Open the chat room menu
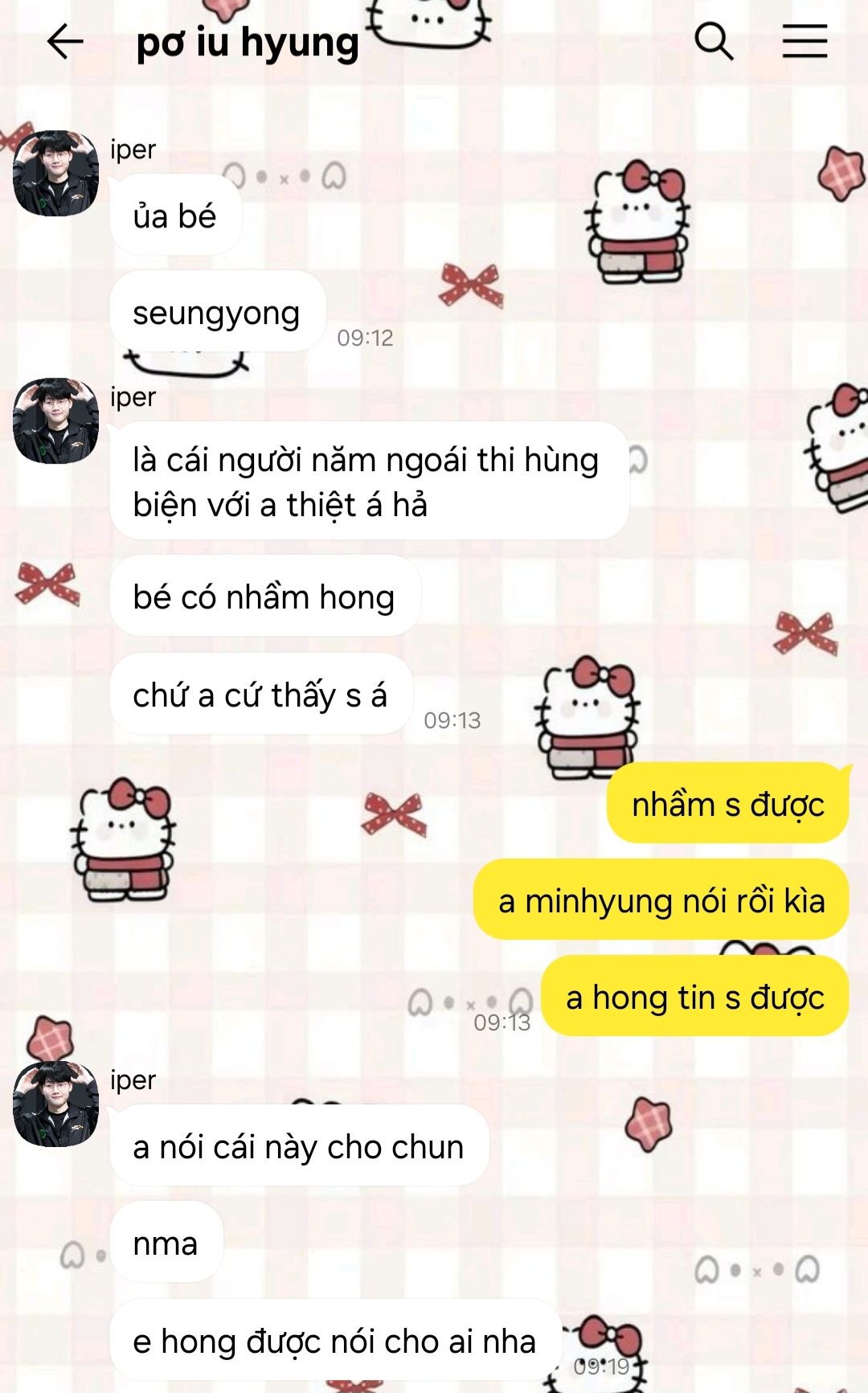 805,42
